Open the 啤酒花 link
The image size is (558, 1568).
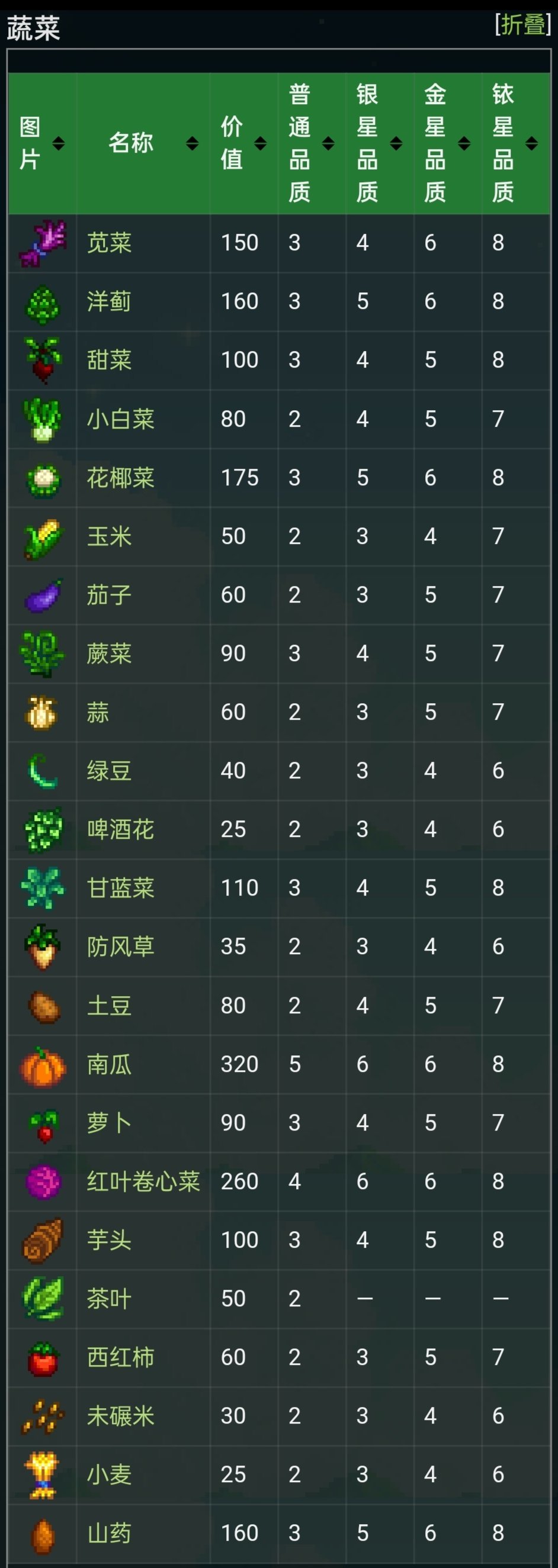pyautogui.click(x=121, y=830)
